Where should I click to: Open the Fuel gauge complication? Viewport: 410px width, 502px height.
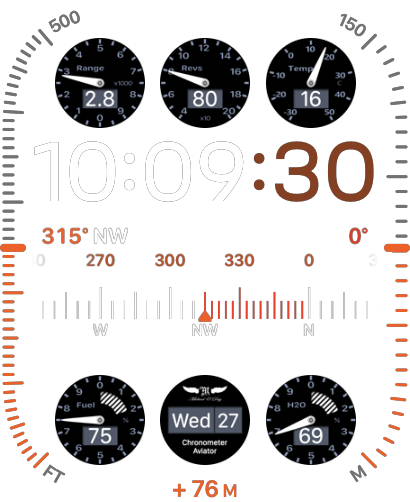click(x=100, y=420)
